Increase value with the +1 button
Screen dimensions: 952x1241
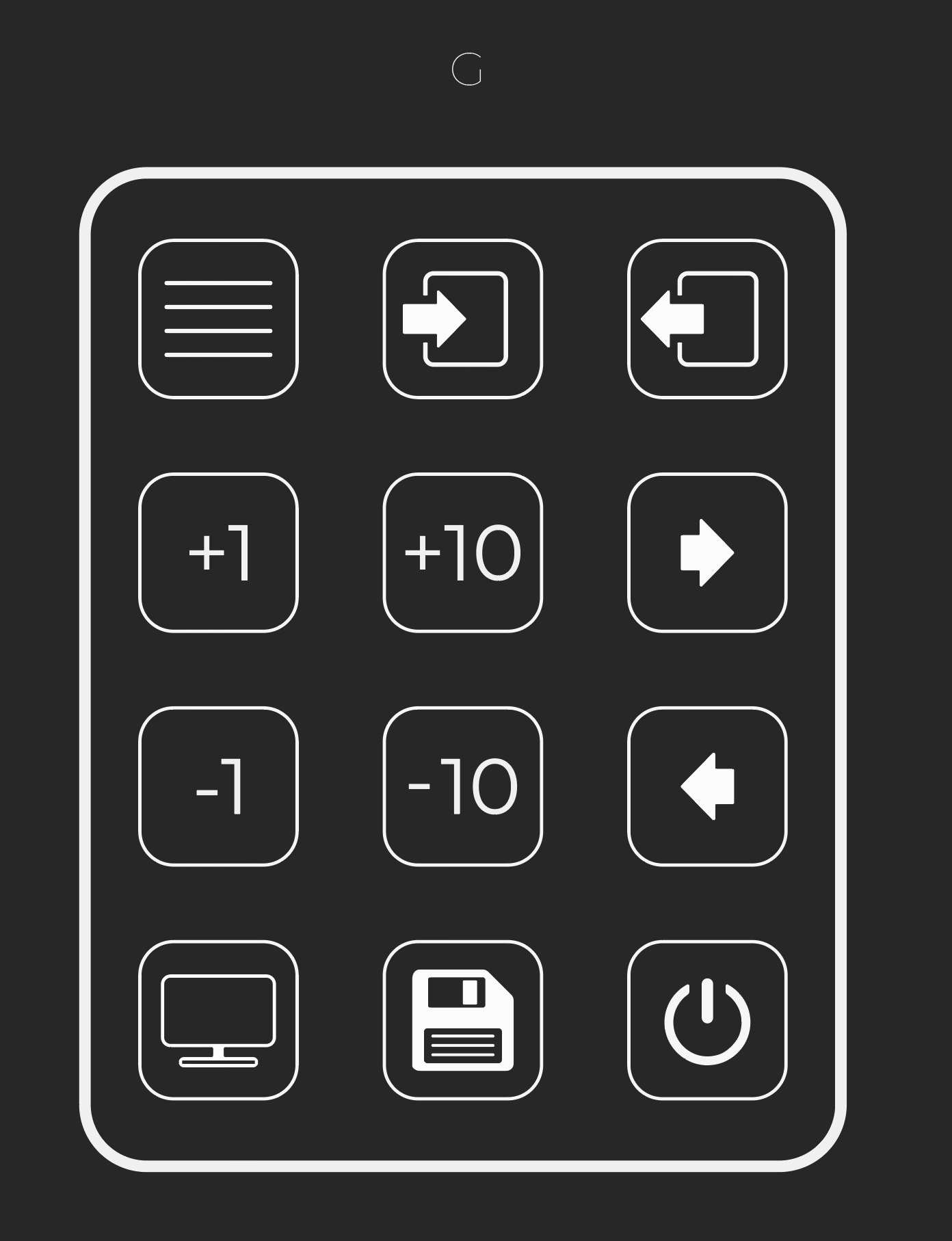218,552
